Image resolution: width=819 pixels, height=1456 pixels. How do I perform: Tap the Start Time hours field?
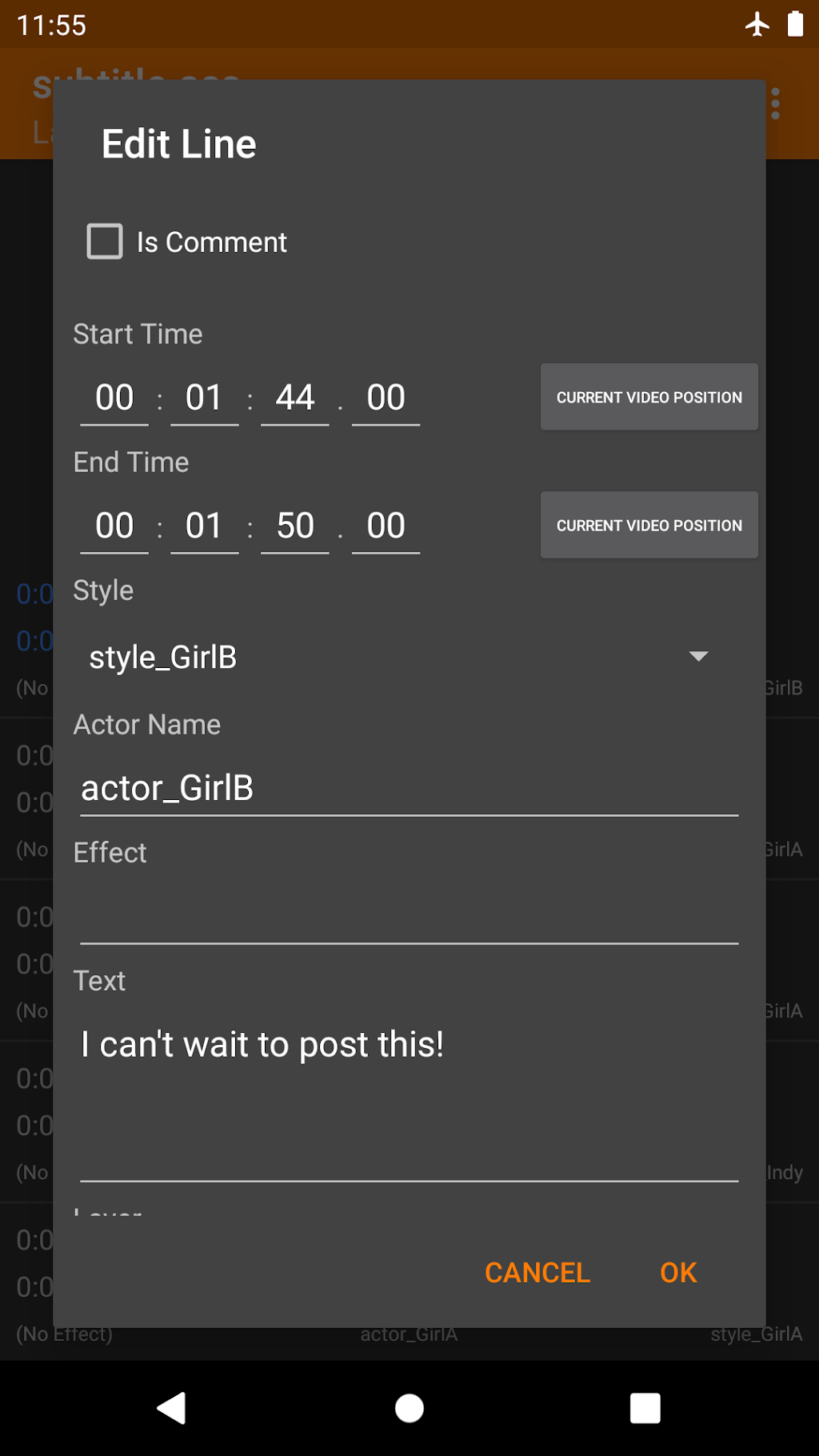click(x=114, y=398)
